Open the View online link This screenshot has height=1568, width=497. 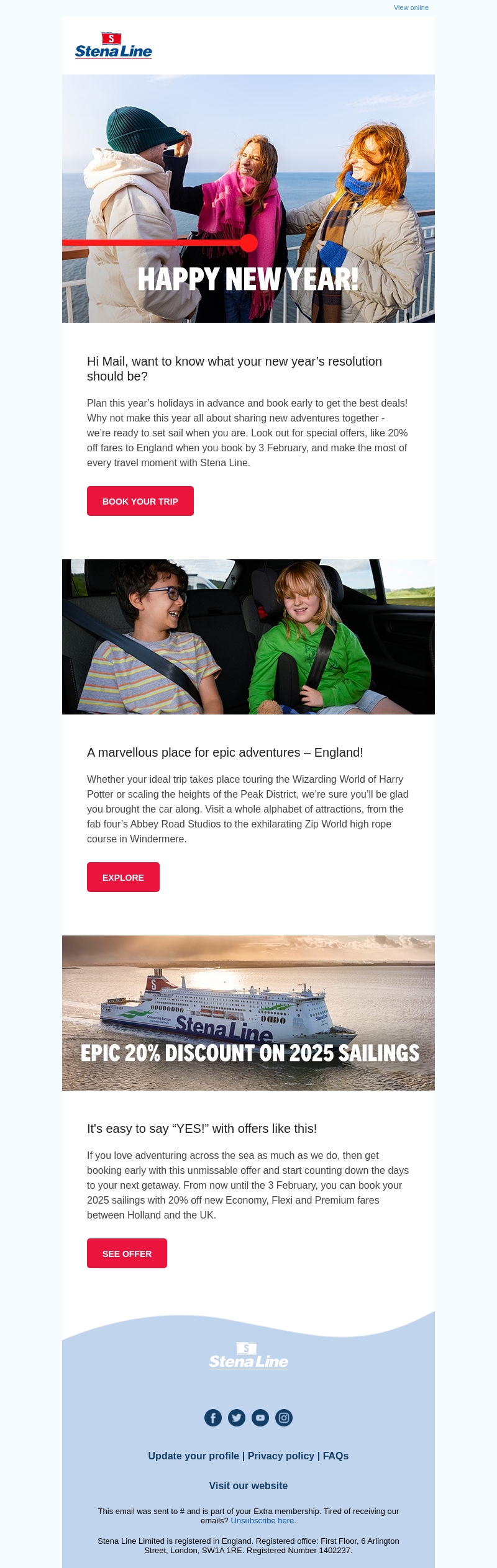(x=411, y=7)
